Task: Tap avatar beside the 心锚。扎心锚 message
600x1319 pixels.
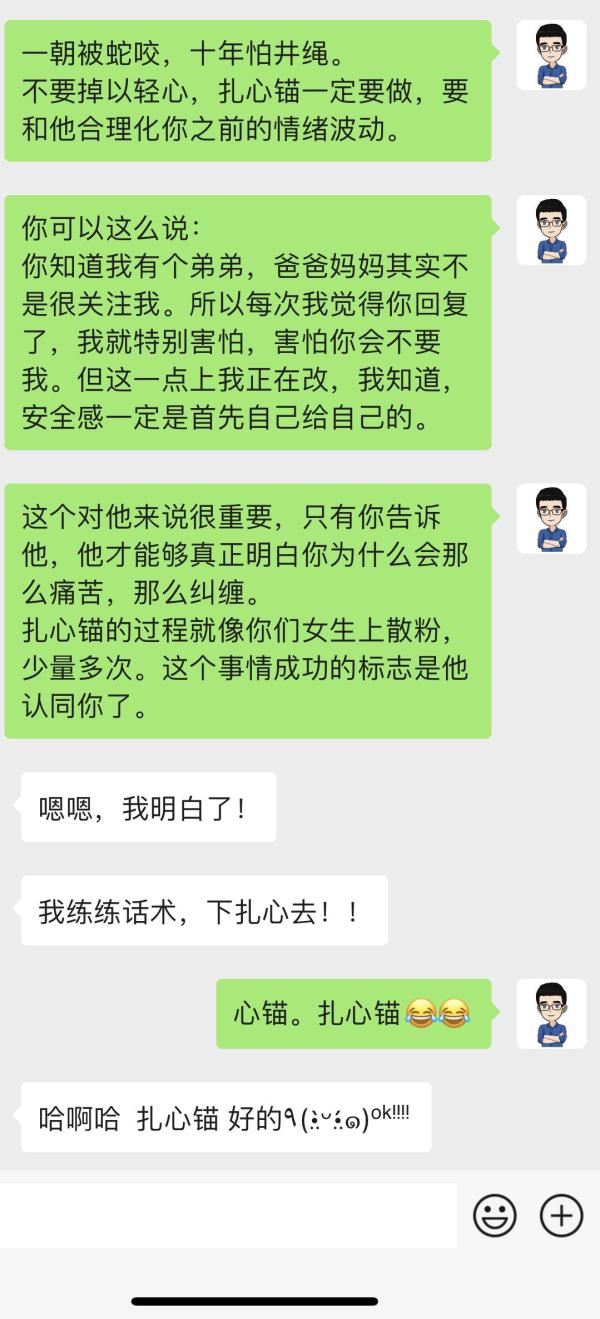Action: (x=551, y=1013)
